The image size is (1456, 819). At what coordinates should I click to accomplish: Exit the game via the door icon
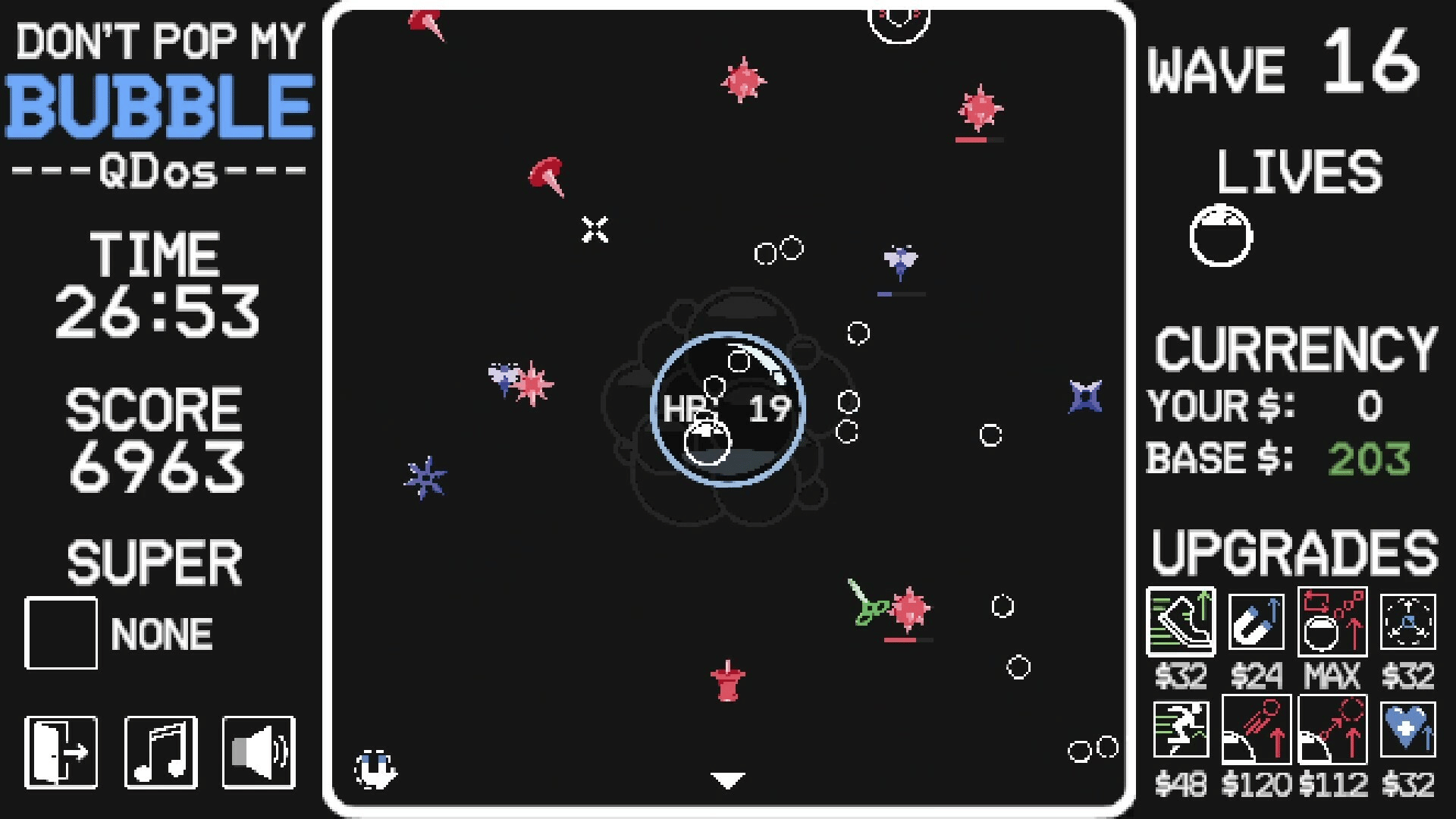coord(61,752)
